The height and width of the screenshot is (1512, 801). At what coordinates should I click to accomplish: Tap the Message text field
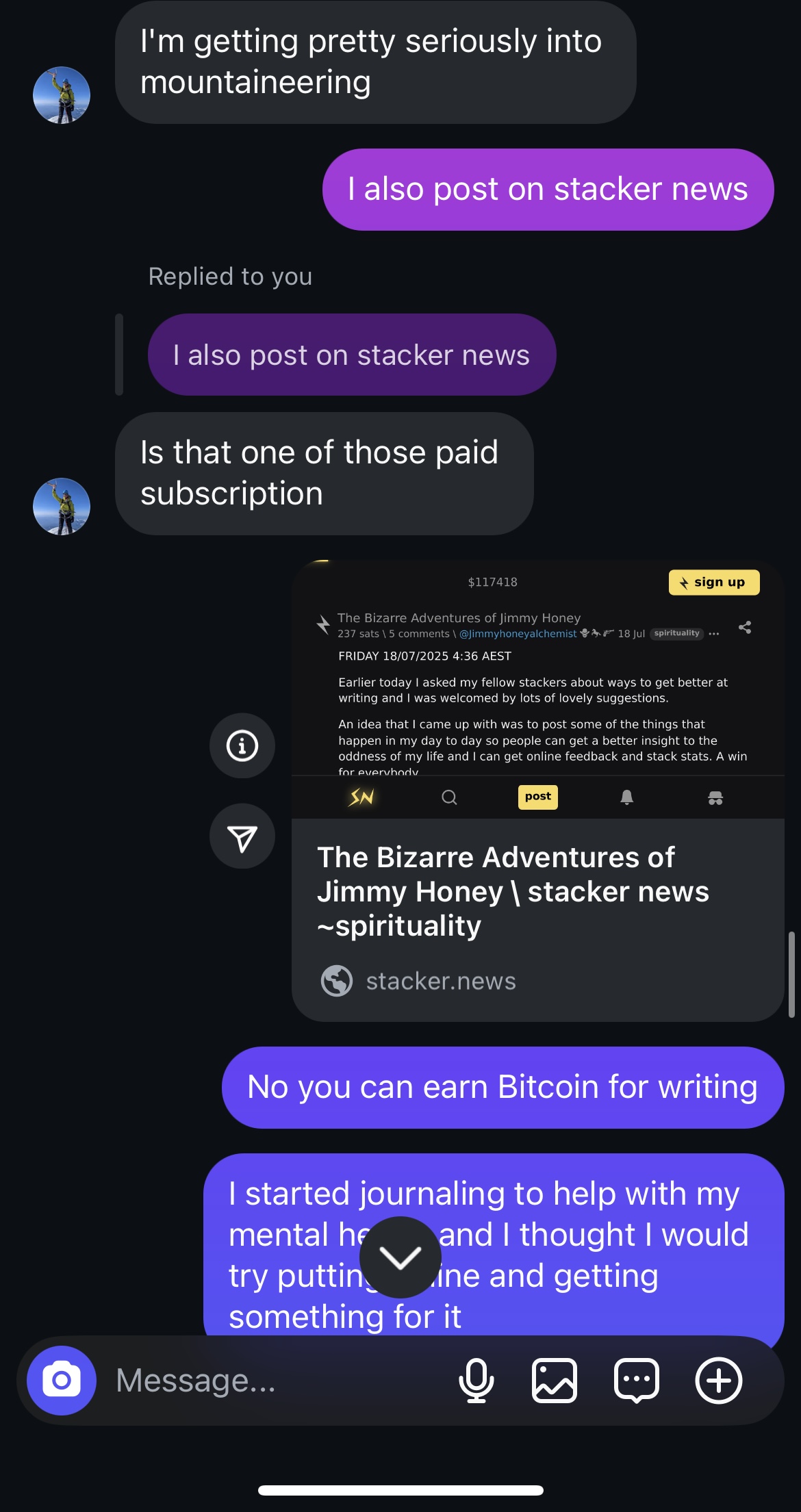[x=274, y=1380]
